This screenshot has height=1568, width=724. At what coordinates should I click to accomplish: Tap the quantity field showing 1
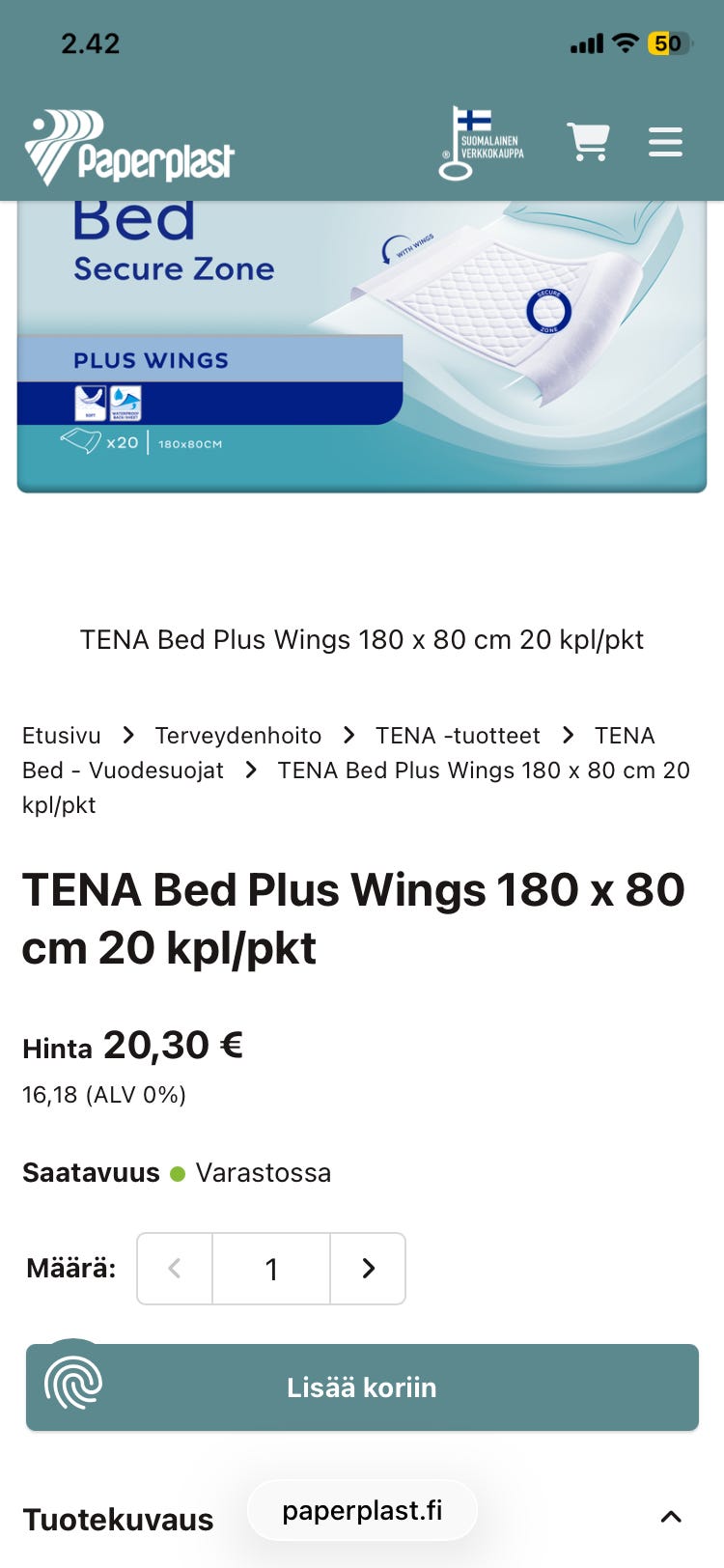tap(271, 1269)
